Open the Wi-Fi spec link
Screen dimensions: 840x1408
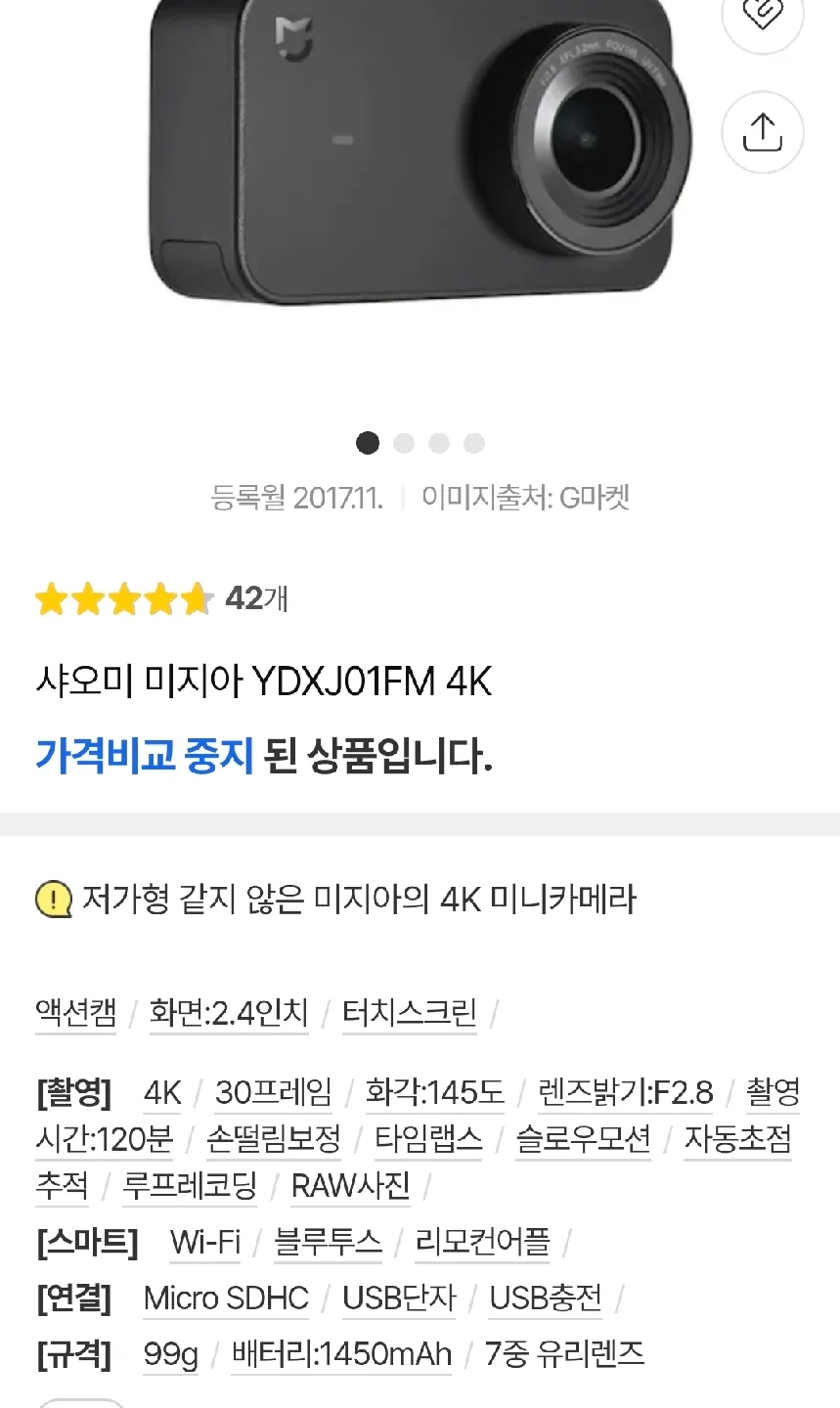pyautogui.click(x=205, y=1242)
